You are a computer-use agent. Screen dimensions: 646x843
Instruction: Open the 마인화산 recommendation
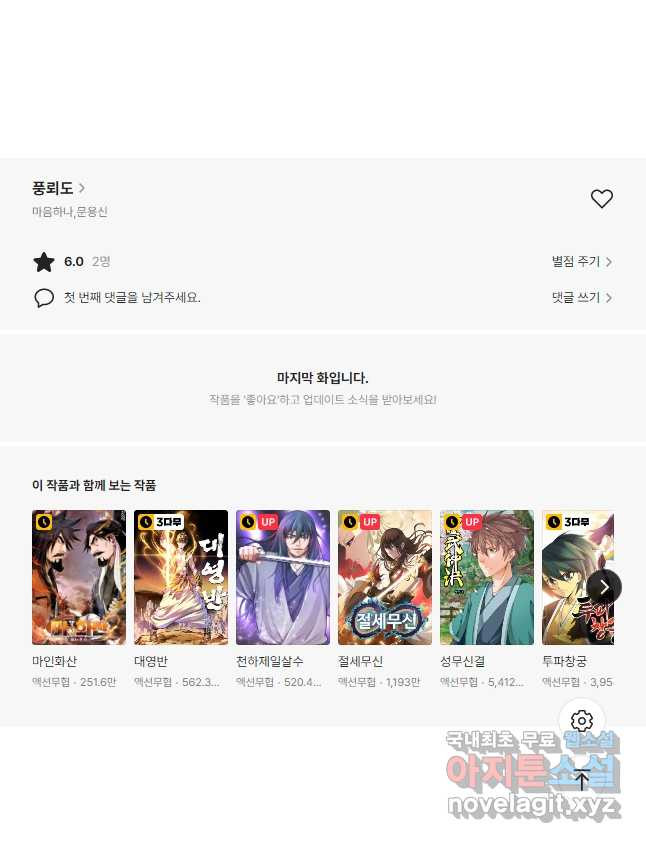point(79,578)
